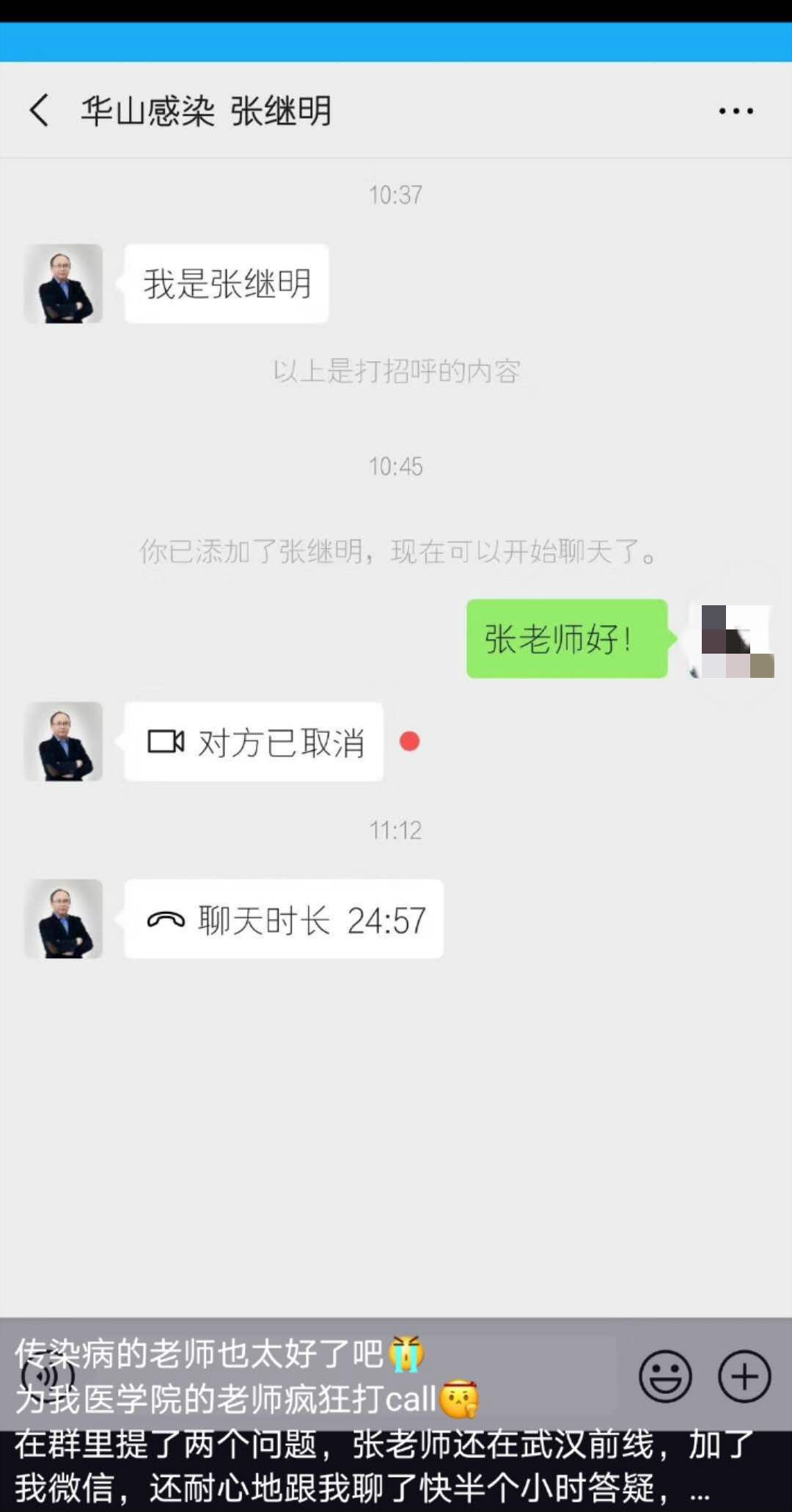Tap the back chevron to exit chat
Image resolution: width=792 pixels, height=1512 pixels.
point(38,109)
